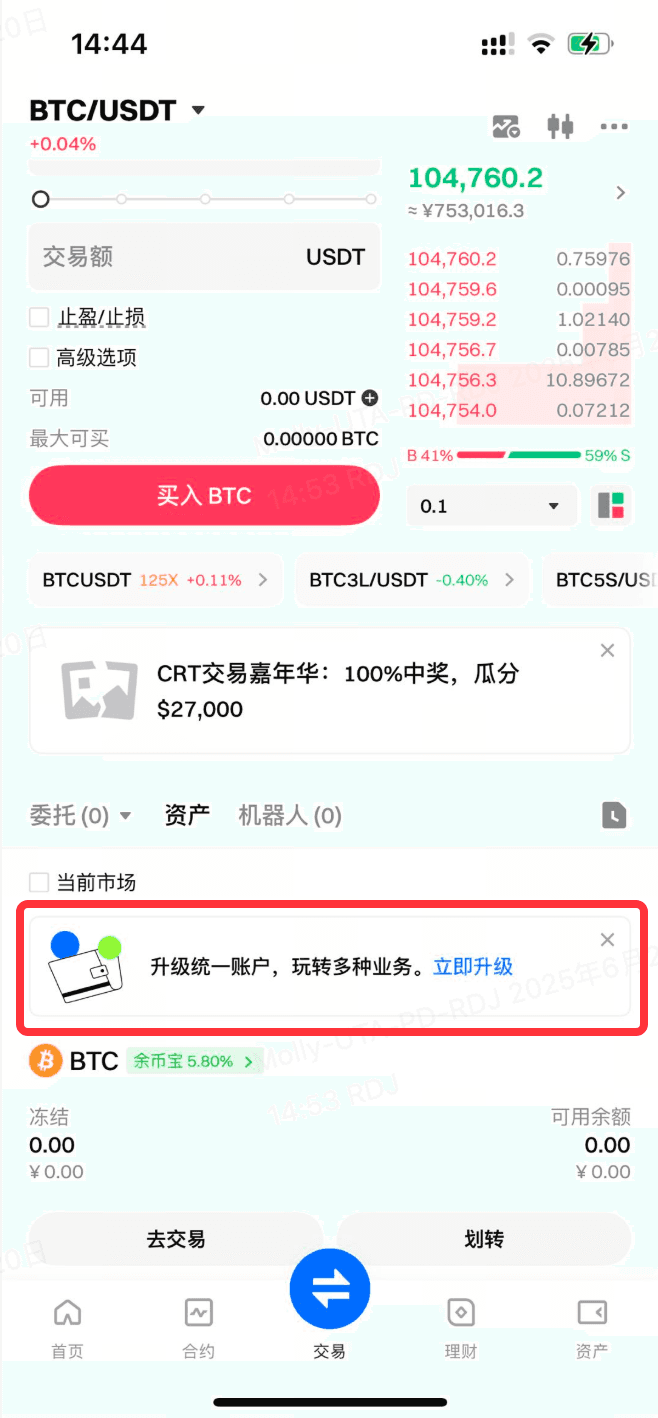Viewport: 658px width, 1418px height.
Task: Enable the 止盈/止损 checkbox
Action: tap(40, 318)
